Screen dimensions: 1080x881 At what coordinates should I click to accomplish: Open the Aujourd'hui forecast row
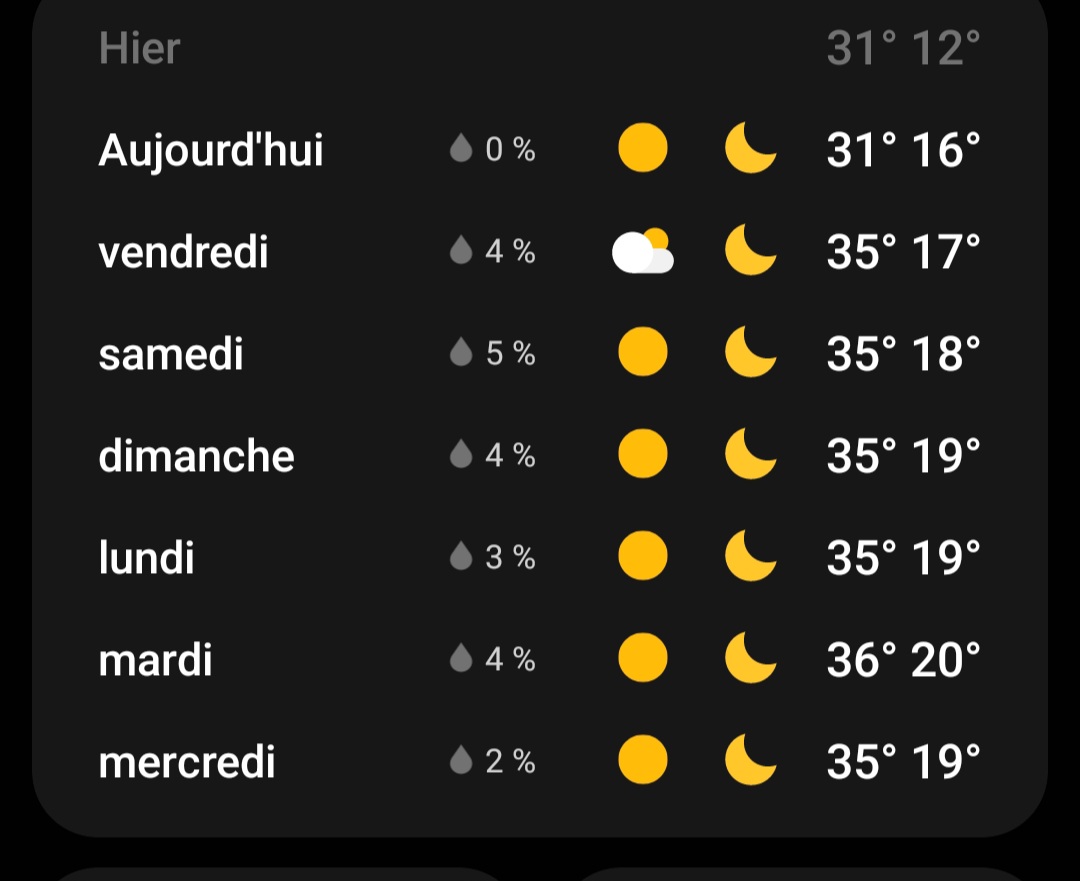click(x=540, y=149)
